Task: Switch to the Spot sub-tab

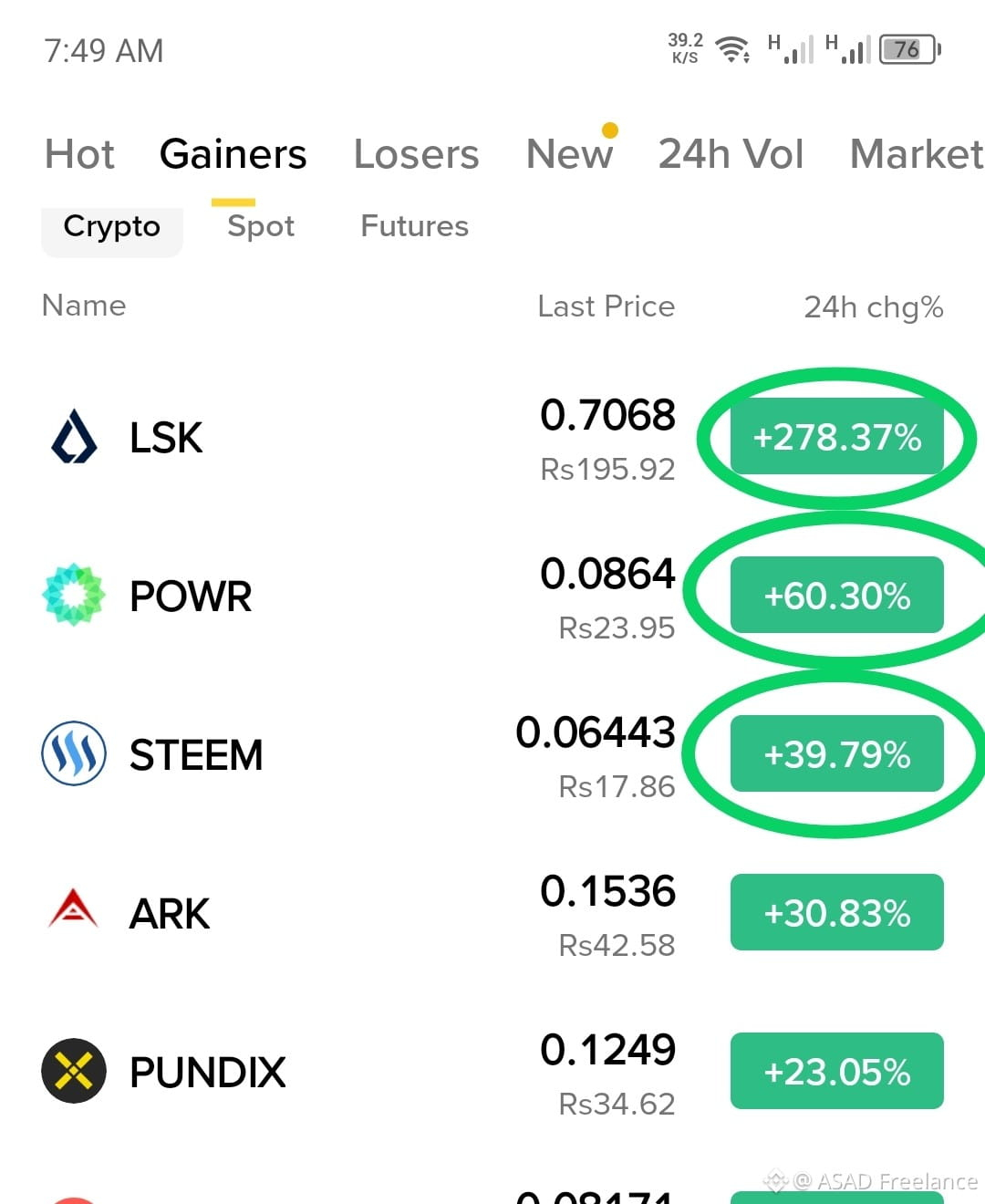Action: pyautogui.click(x=261, y=226)
